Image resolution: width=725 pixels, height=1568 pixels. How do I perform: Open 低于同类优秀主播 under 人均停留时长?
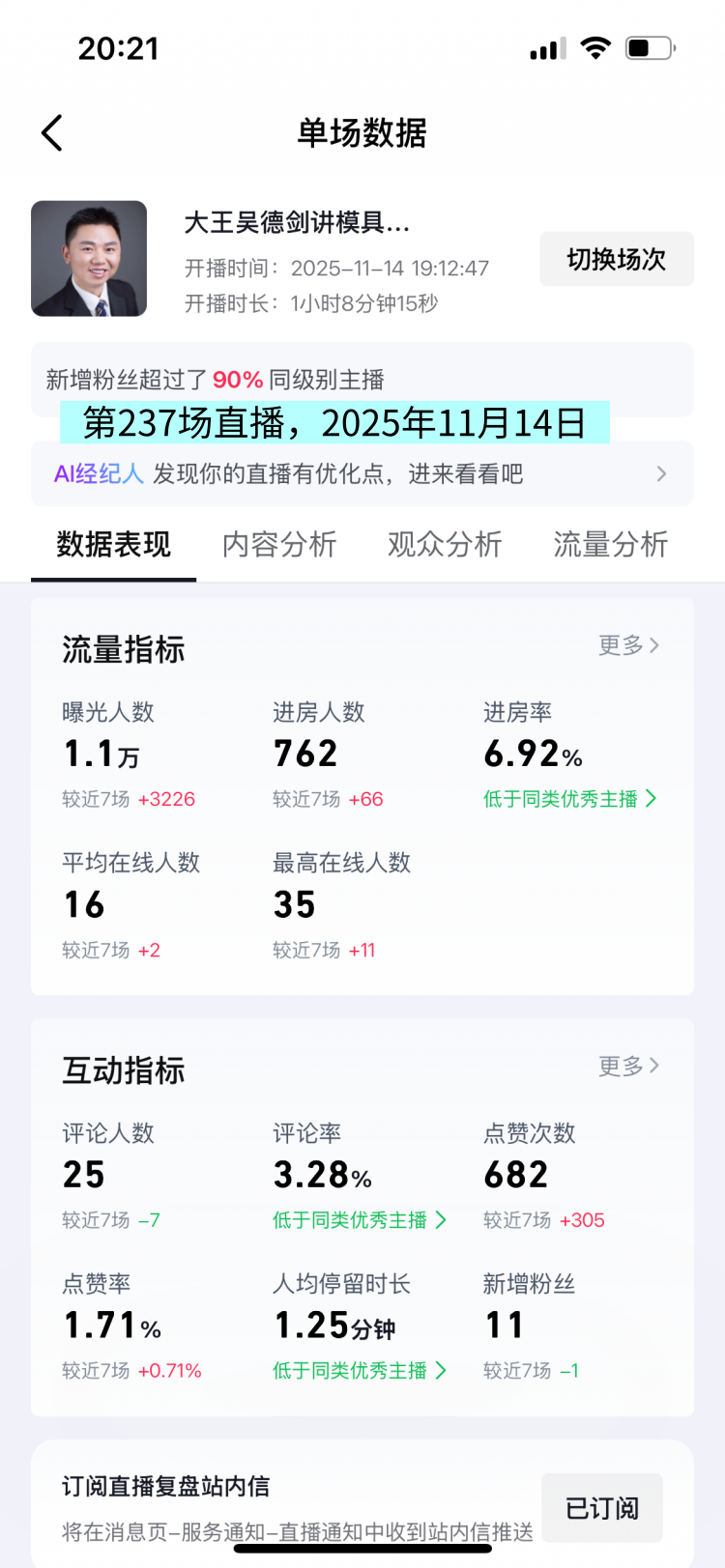point(359,1371)
